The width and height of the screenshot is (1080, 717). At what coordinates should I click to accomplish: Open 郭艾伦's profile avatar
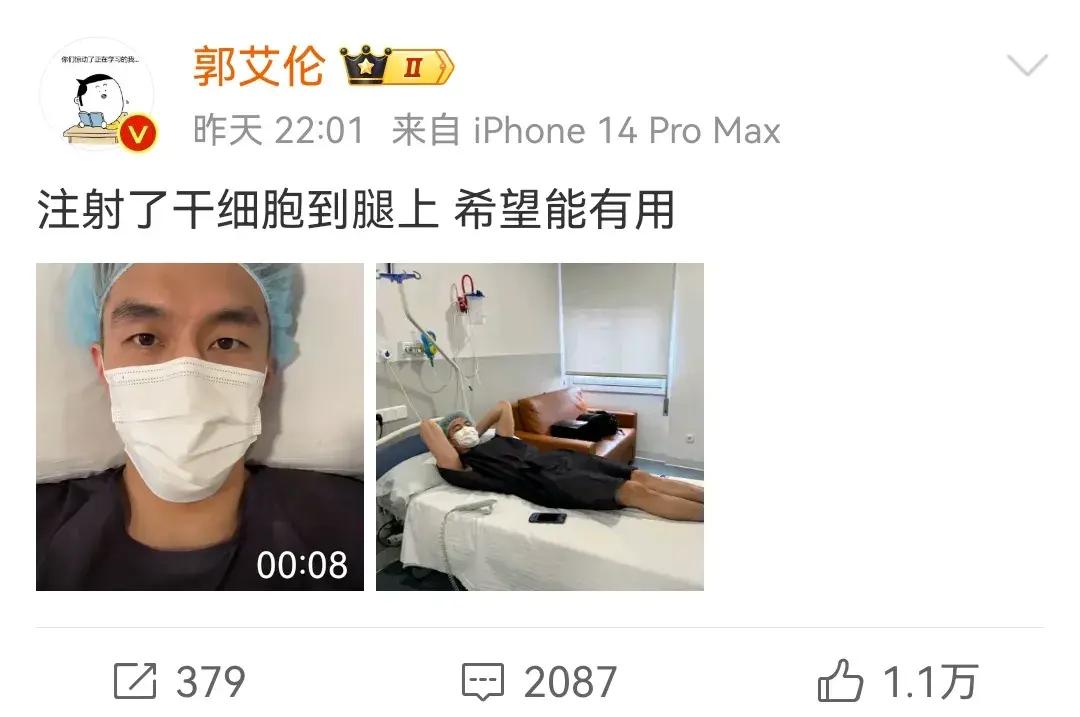coord(96,94)
